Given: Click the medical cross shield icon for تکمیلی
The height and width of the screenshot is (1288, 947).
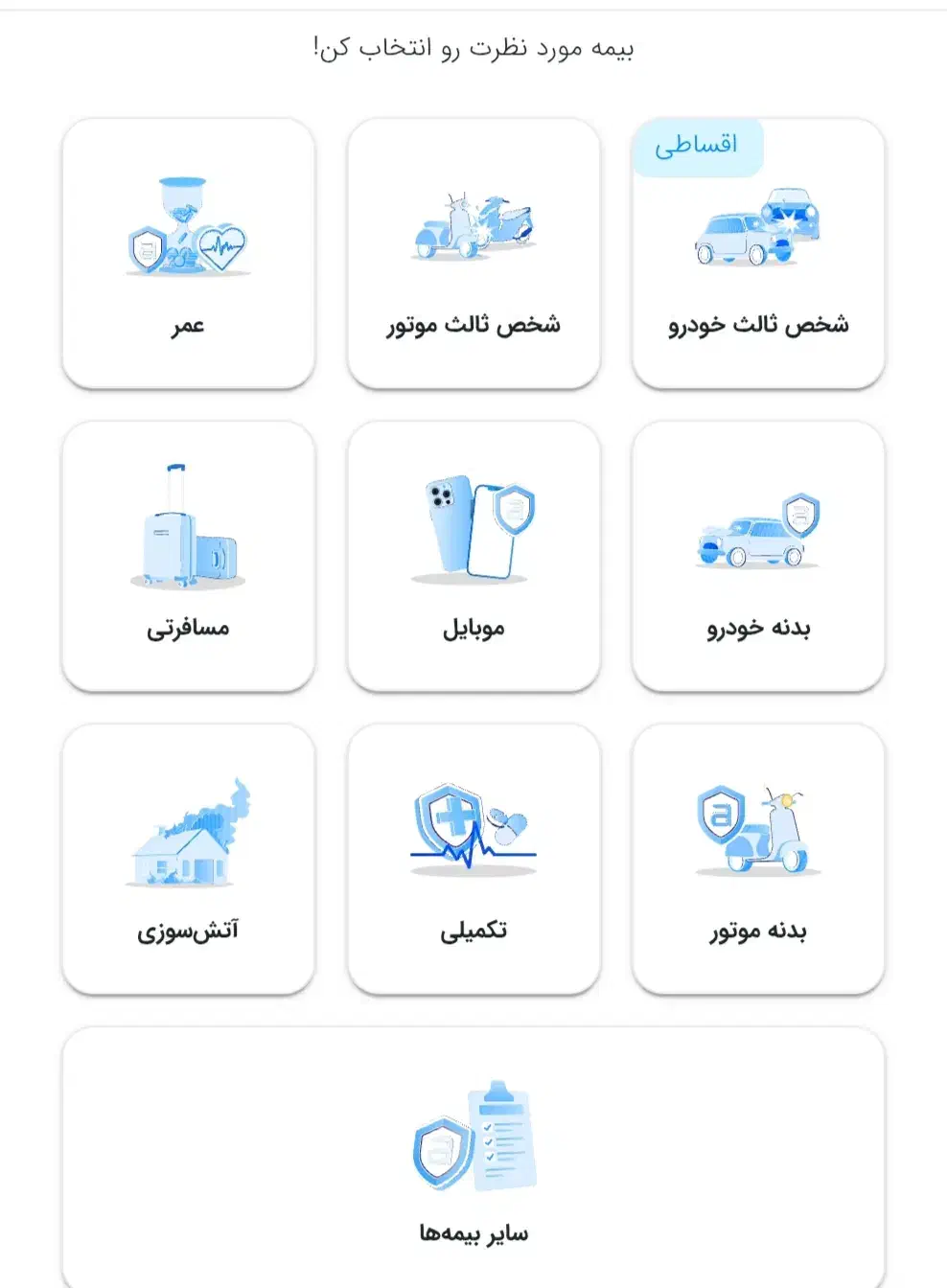Looking at the screenshot, I should 472,826.
